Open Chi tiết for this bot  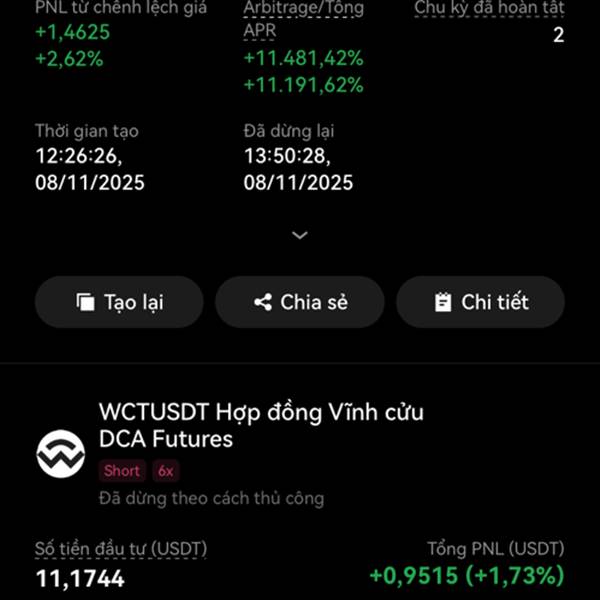[x=481, y=302]
